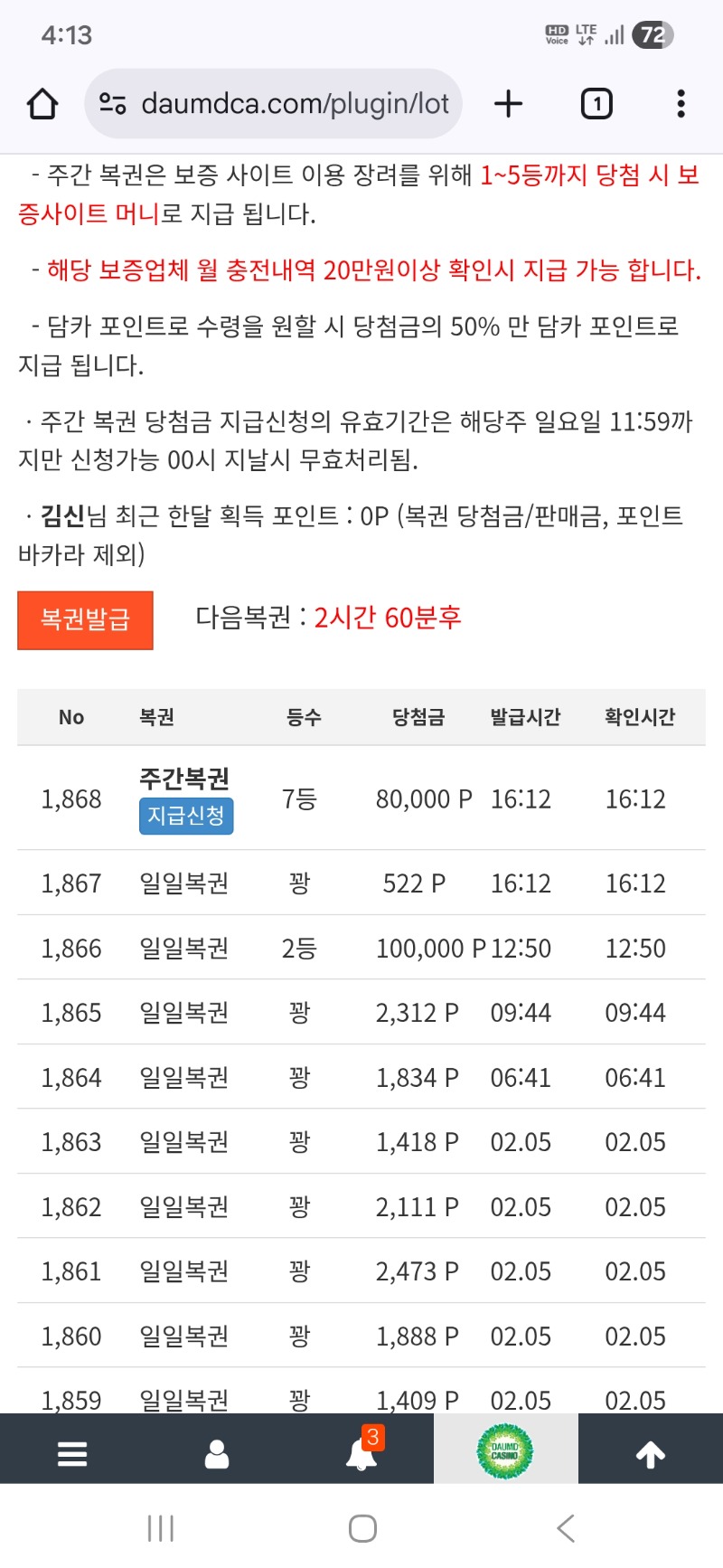723x1568 pixels.
Task: Open the tab switcher
Action: click(x=596, y=104)
